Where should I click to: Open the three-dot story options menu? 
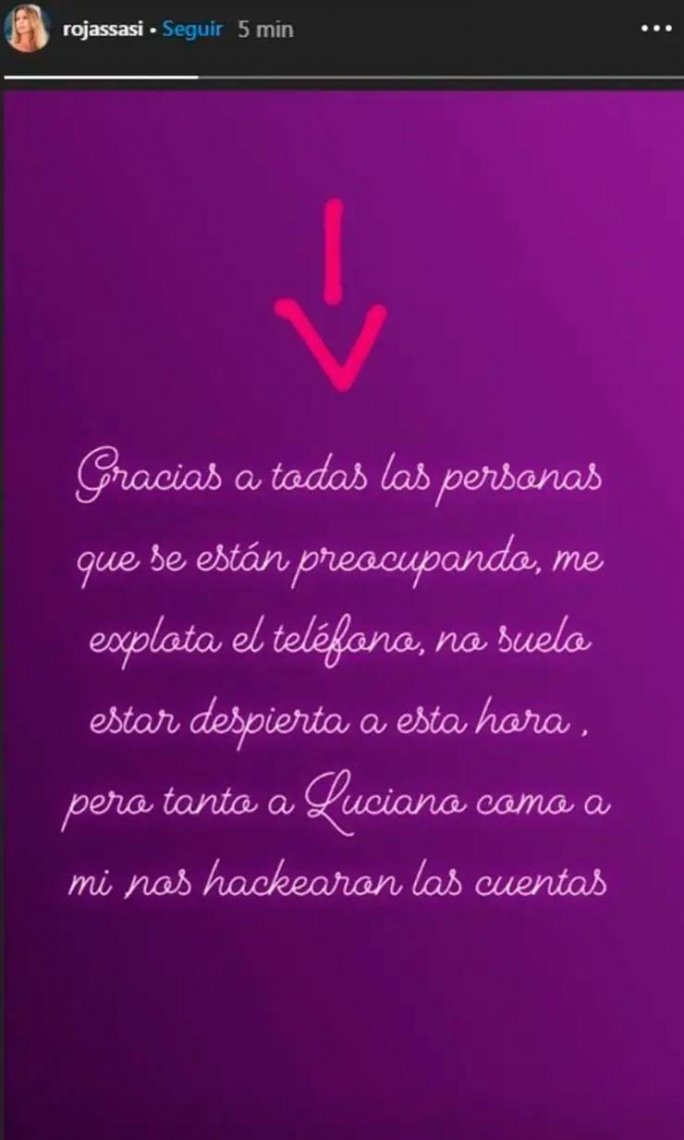pos(655,29)
